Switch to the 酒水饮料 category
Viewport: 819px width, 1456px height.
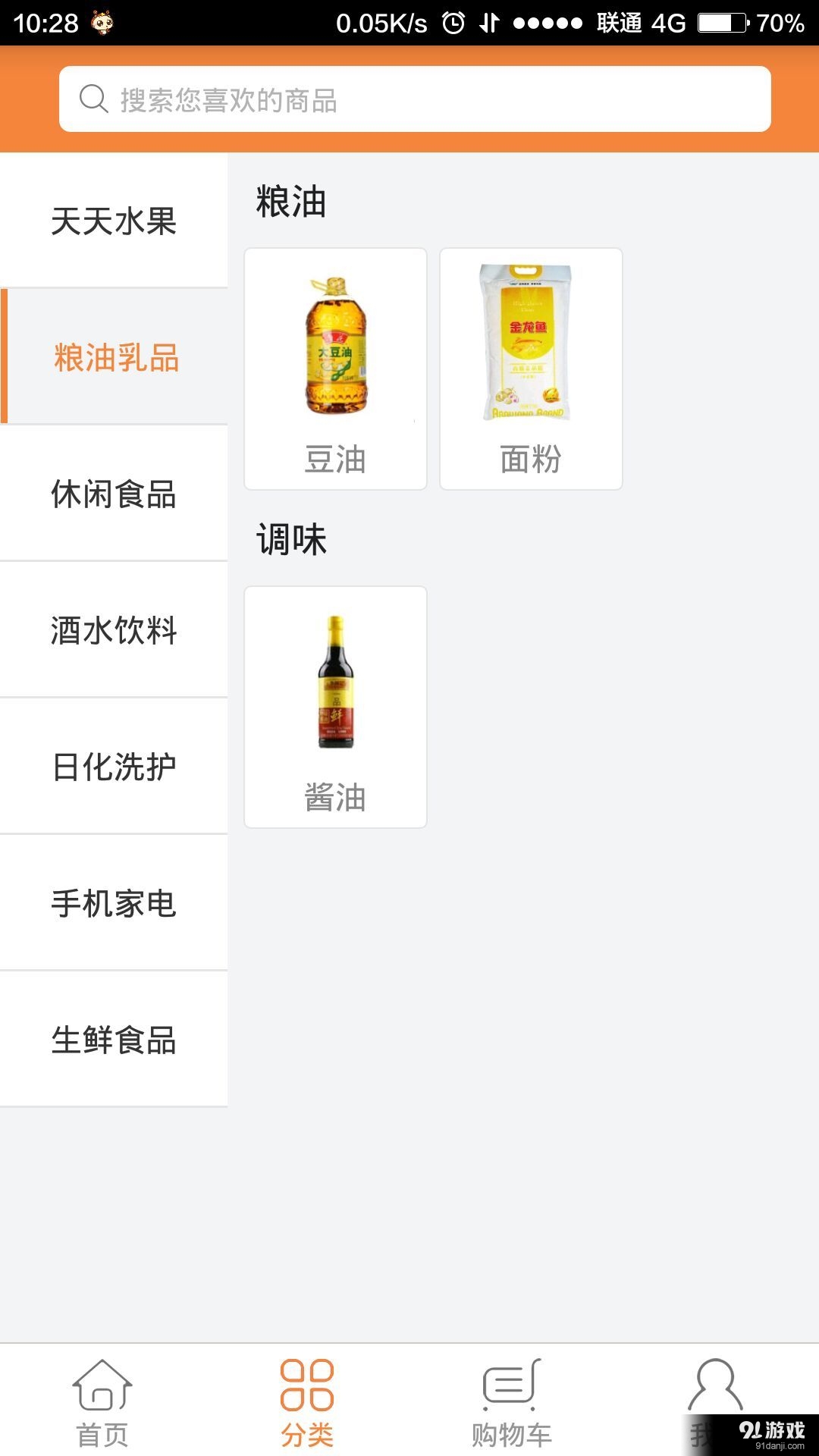(114, 630)
